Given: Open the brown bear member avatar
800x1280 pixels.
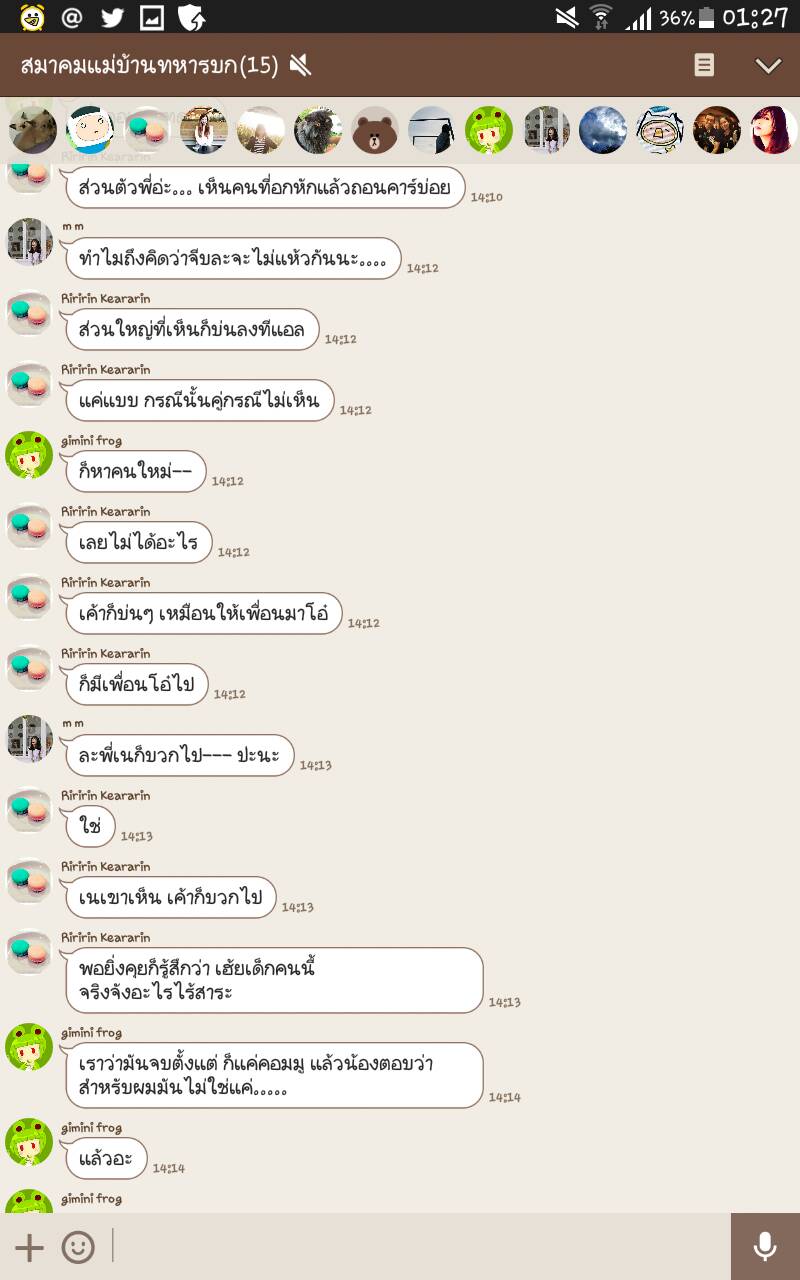Looking at the screenshot, I should click(375, 130).
